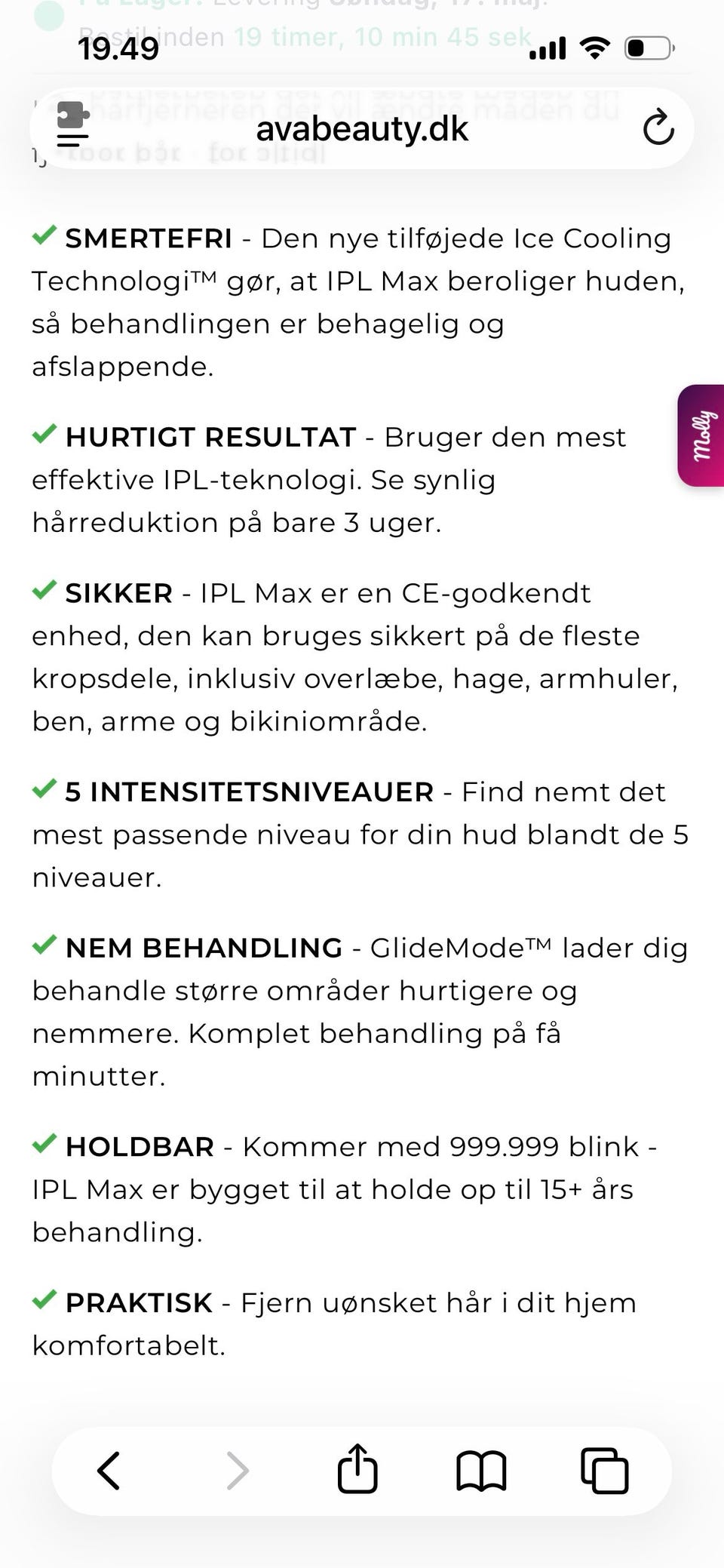
Task: Open the page settings and extensions menu
Action: 73,125
